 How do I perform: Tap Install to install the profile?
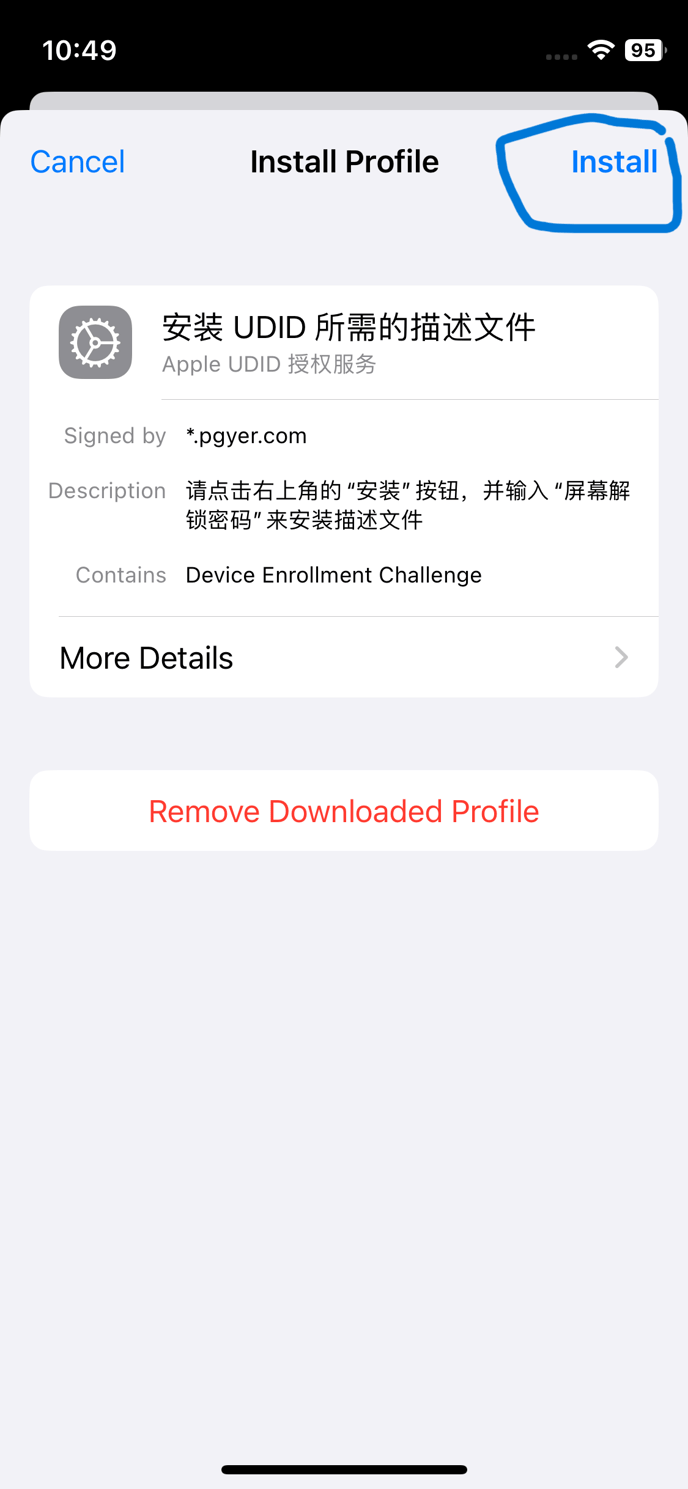pyautogui.click(x=613, y=162)
